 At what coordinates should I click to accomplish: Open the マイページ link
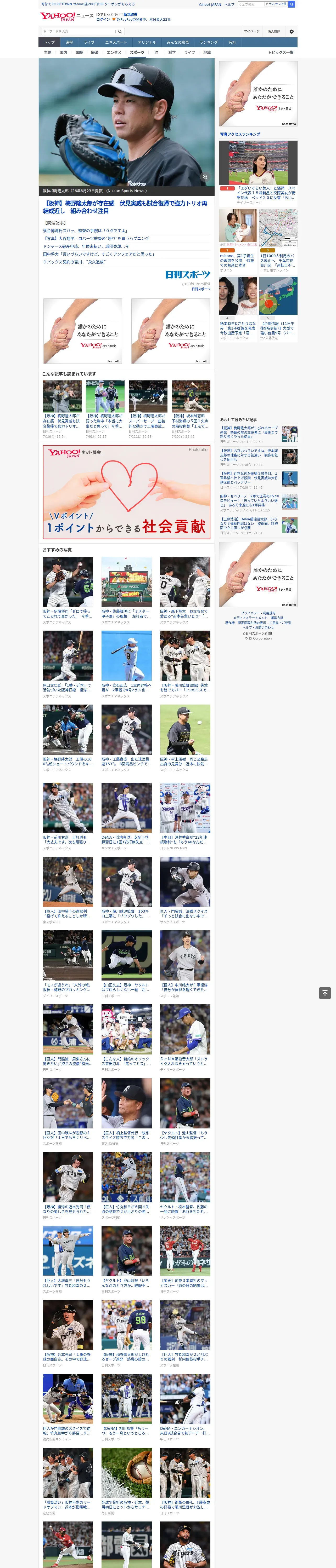[251, 31]
